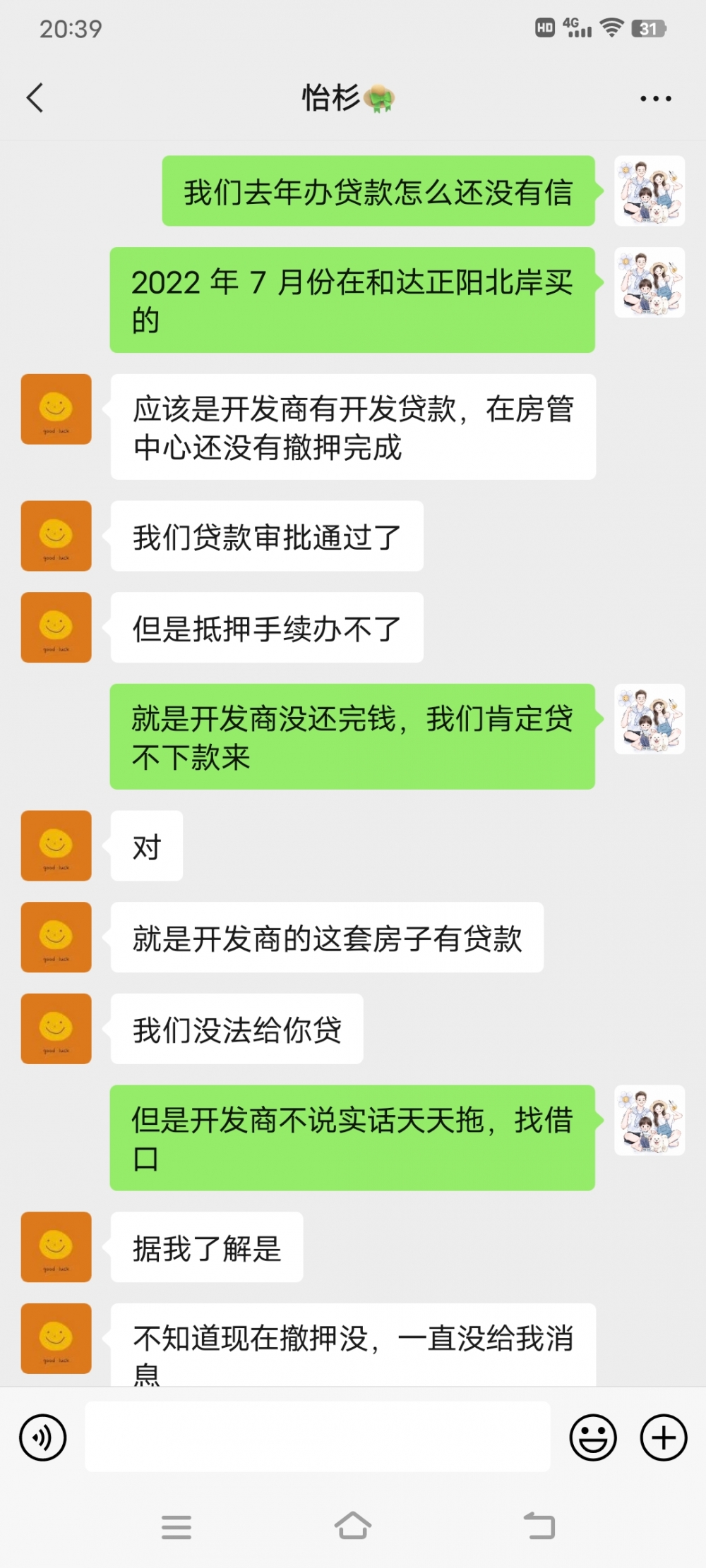Tap the system home button
The height and width of the screenshot is (1568, 706).
[x=352, y=1526]
